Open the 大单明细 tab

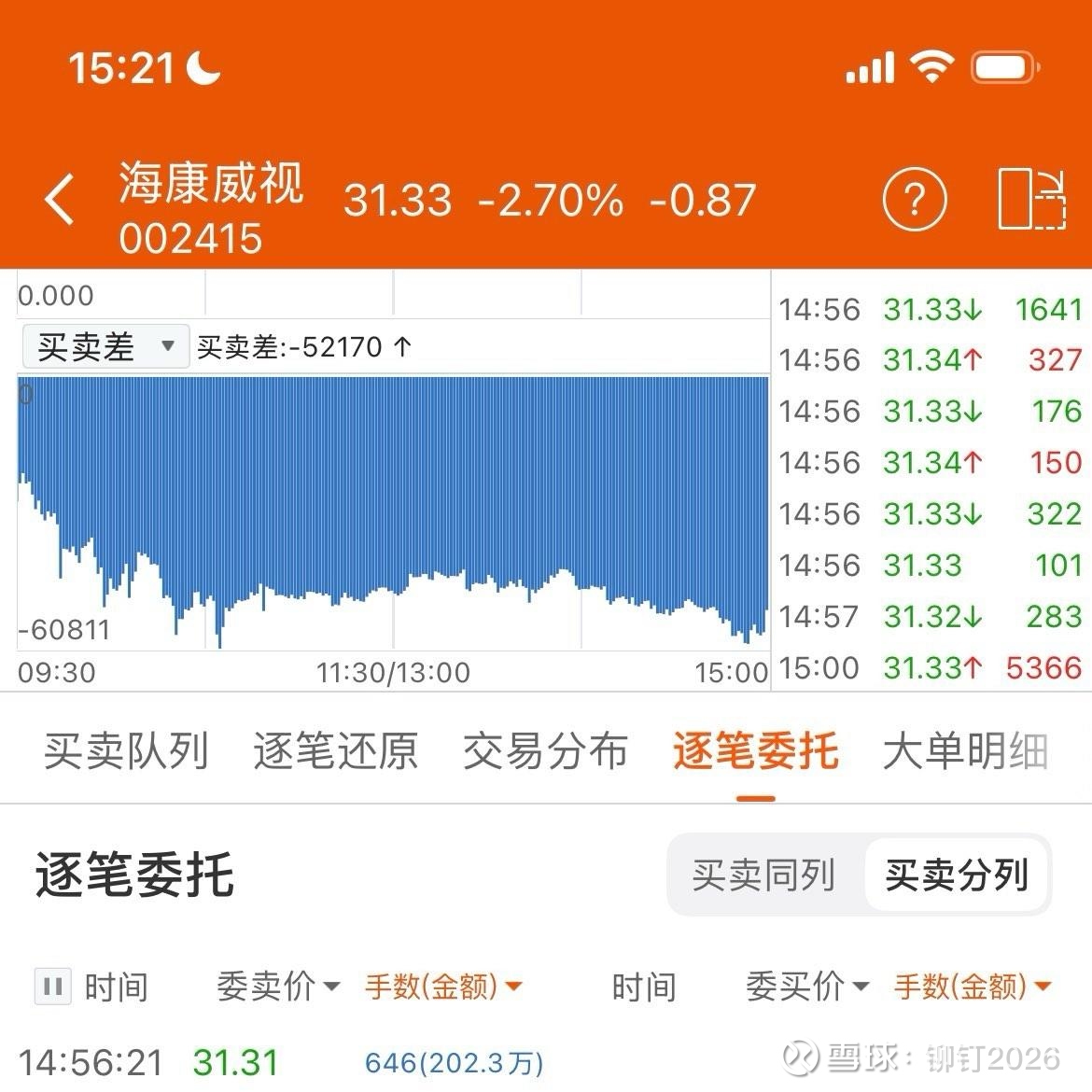[966, 751]
